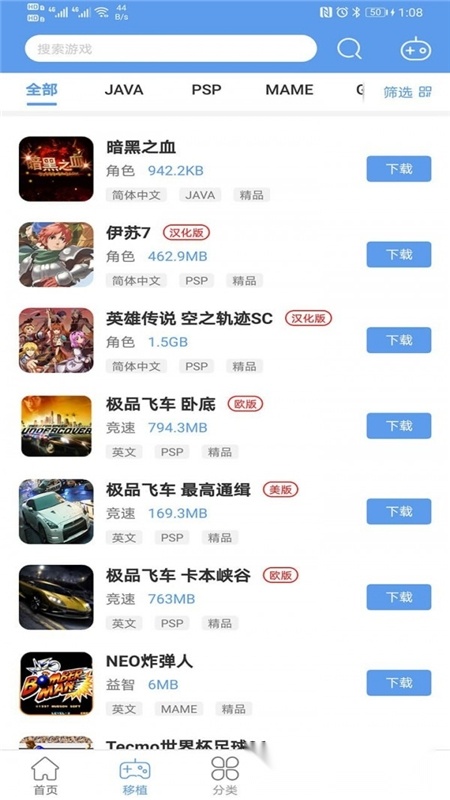Select the 全部 tab
This screenshot has width=450, height=800.
tap(42, 91)
